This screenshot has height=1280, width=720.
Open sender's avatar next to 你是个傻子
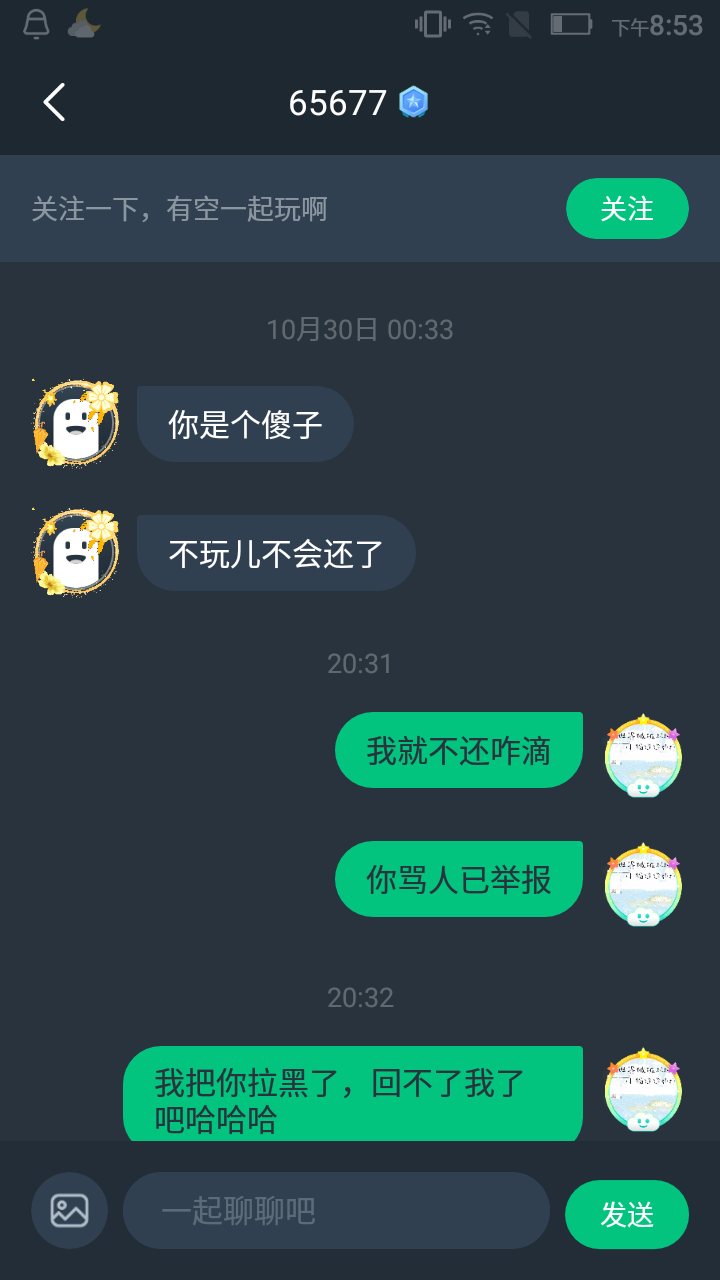pyautogui.click(x=76, y=424)
